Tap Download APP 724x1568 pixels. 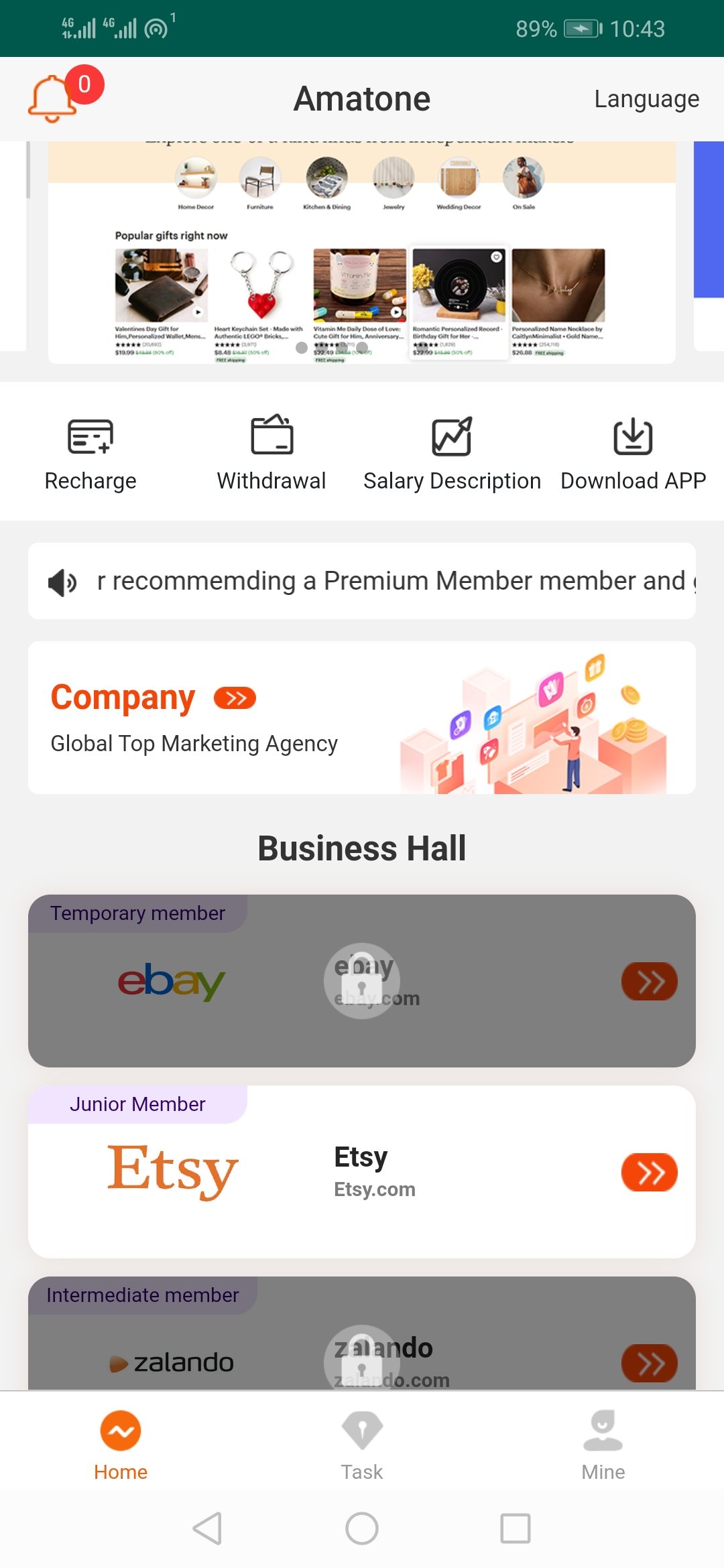633,453
